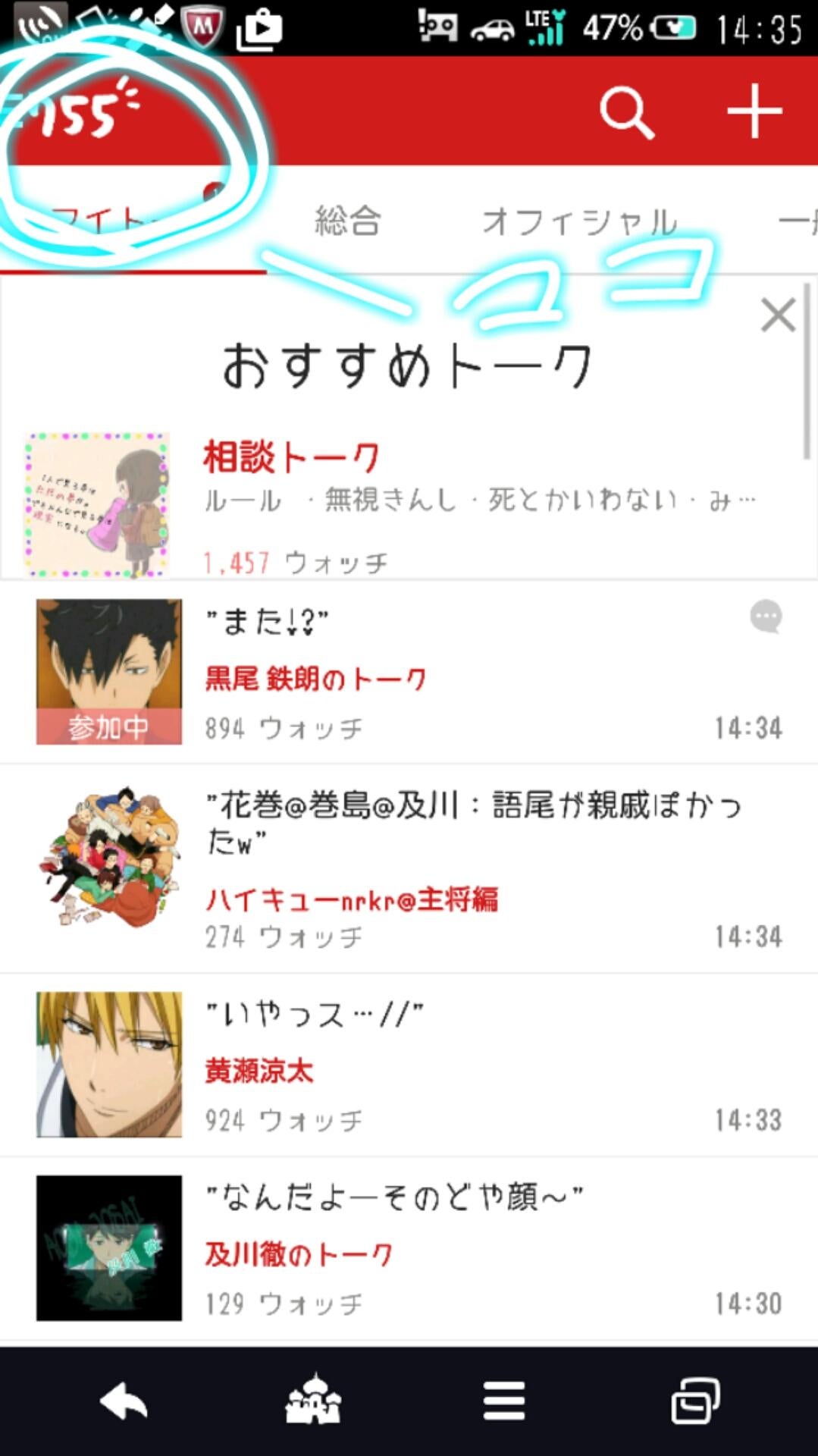The image size is (818, 1456).
Task: Tap the comment bubble icon on Kuroo's talk row
Action: pos(768,617)
